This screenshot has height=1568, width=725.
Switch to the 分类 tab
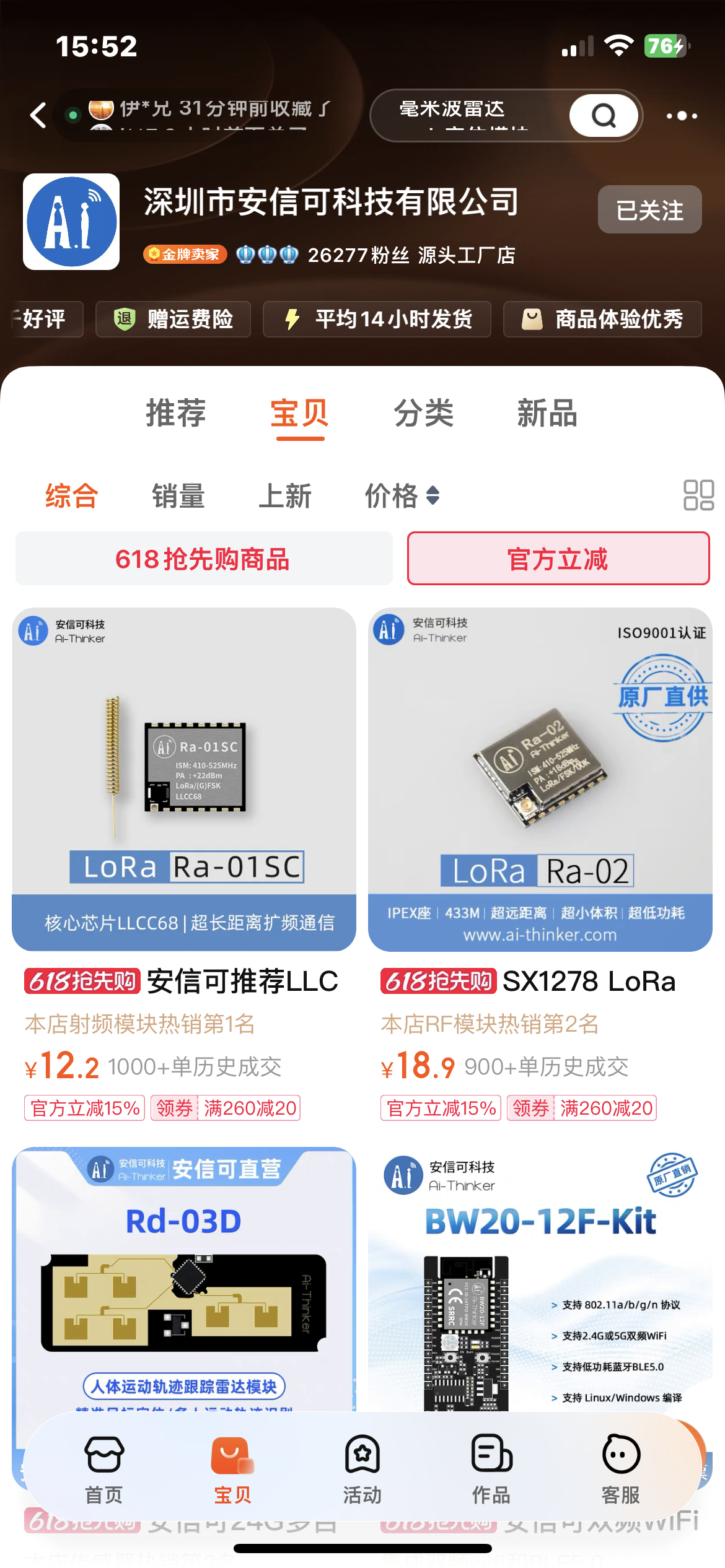(424, 413)
